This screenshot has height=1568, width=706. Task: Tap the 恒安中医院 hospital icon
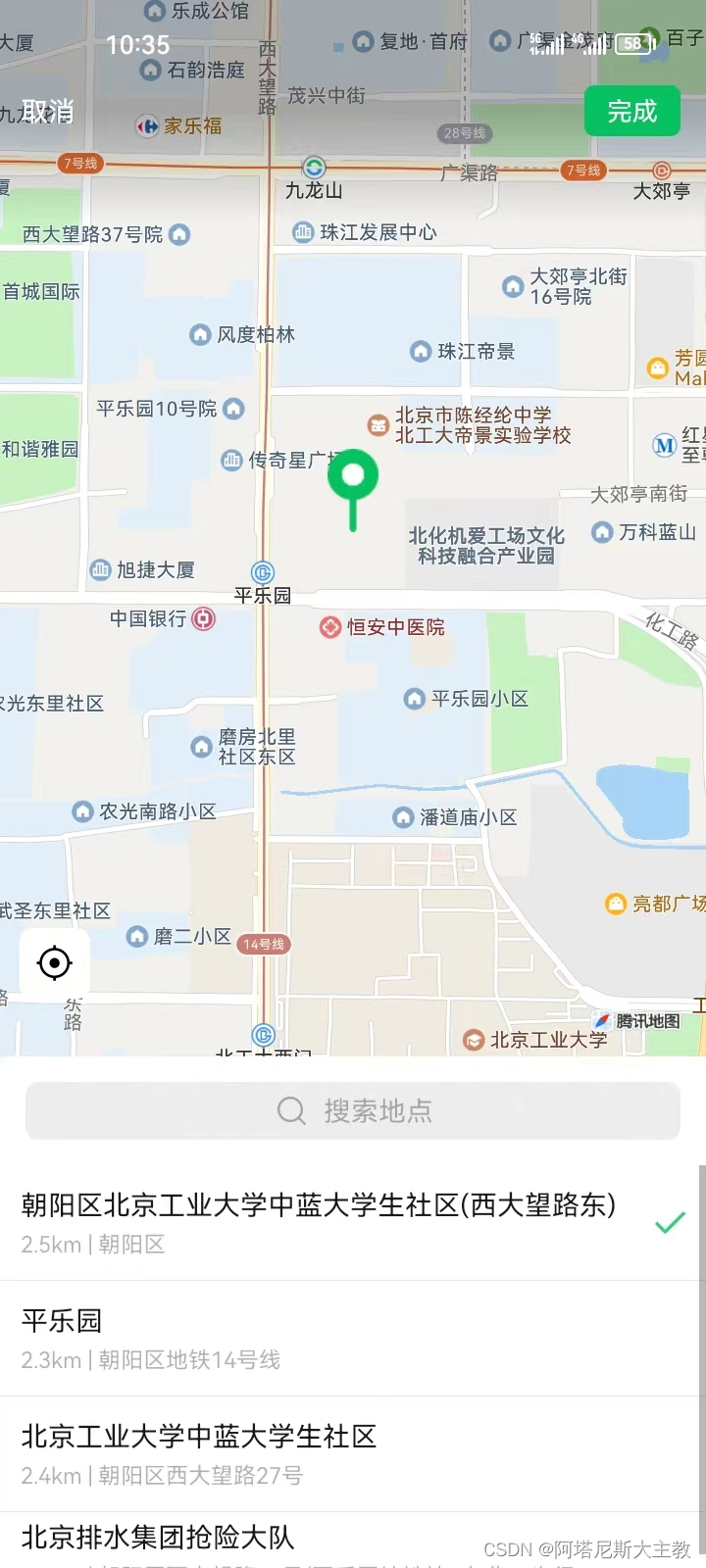point(328,627)
